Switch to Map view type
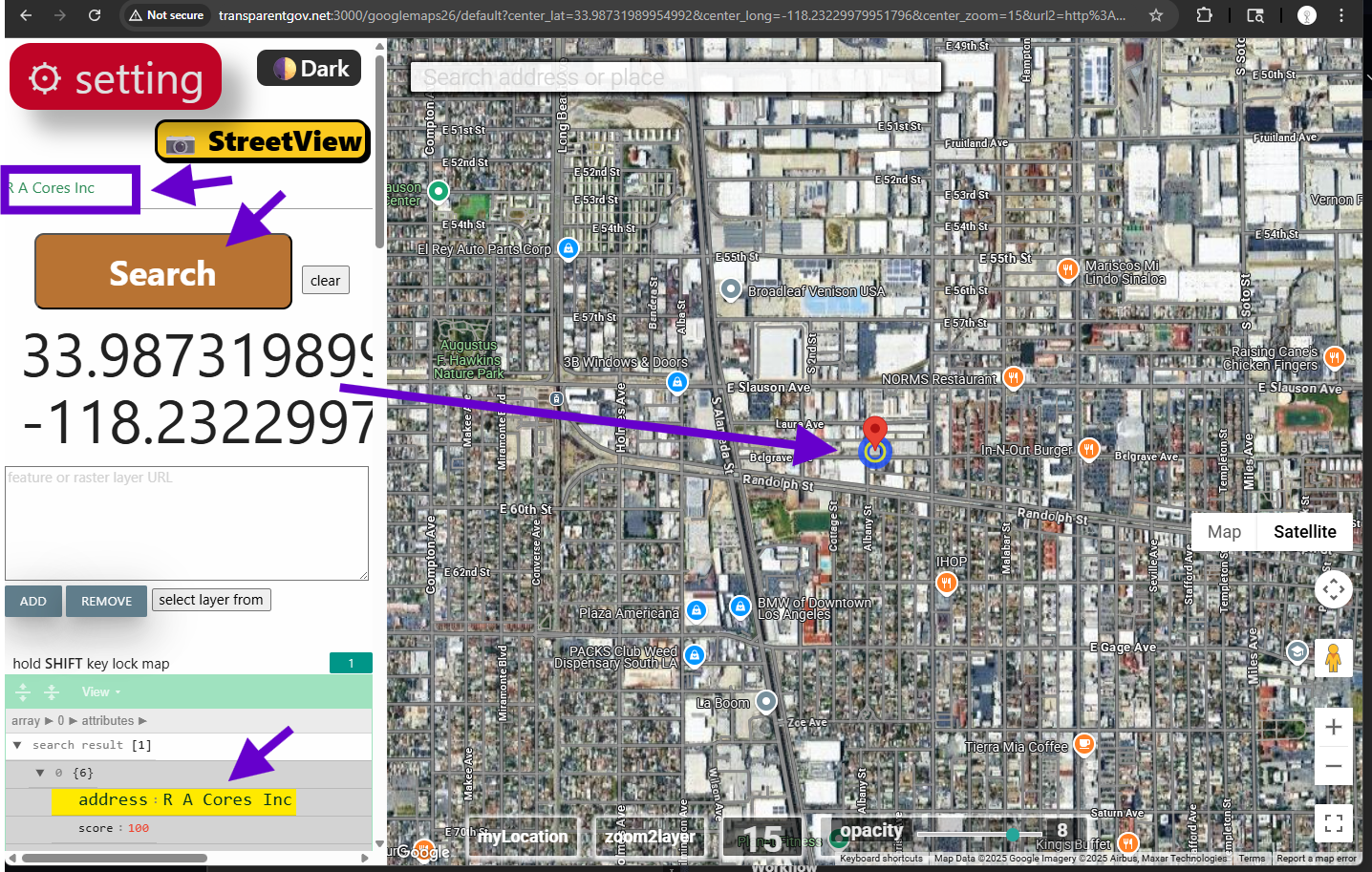The width and height of the screenshot is (1372, 872). click(1224, 532)
